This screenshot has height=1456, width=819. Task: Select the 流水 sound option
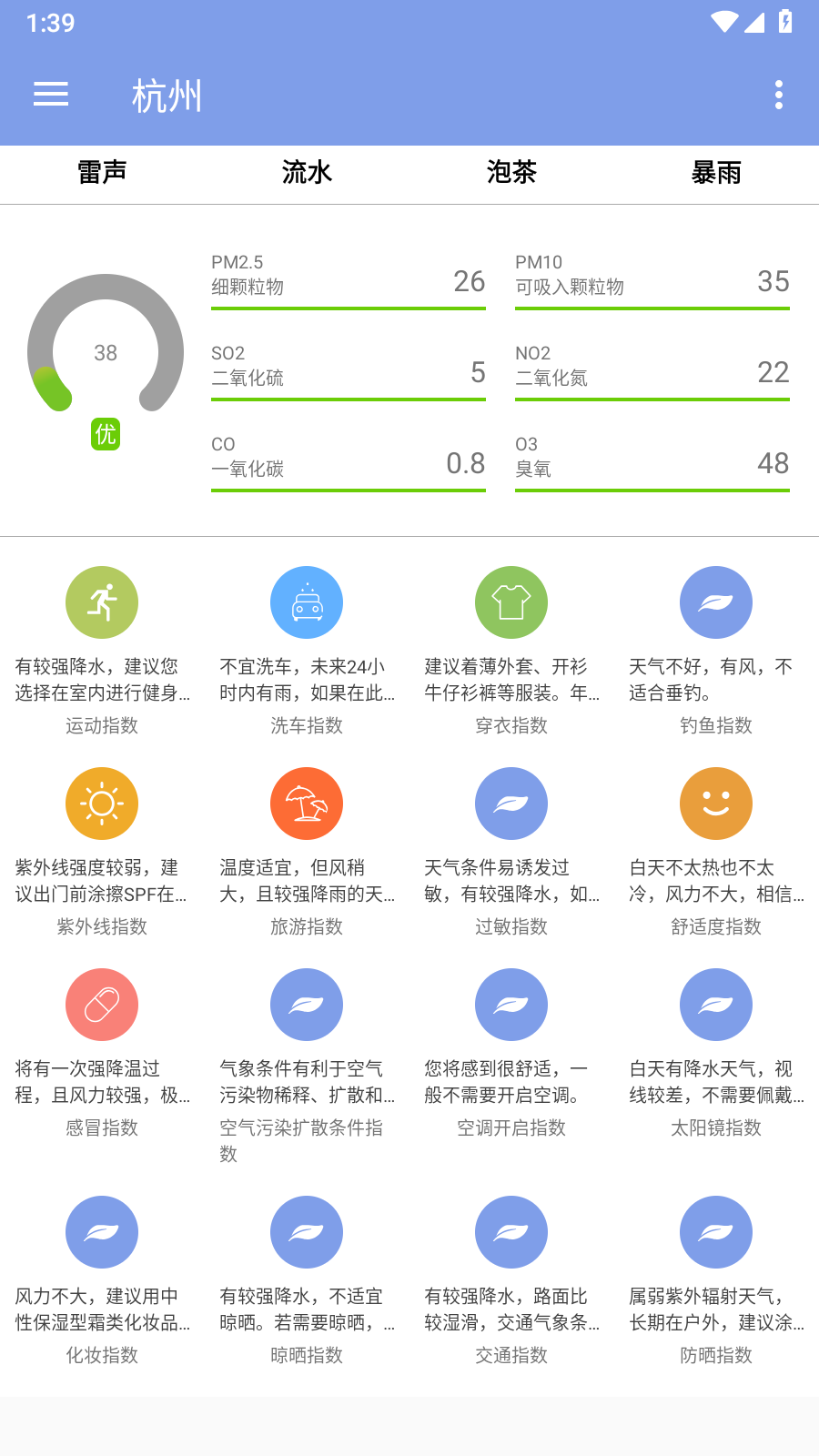[307, 173]
